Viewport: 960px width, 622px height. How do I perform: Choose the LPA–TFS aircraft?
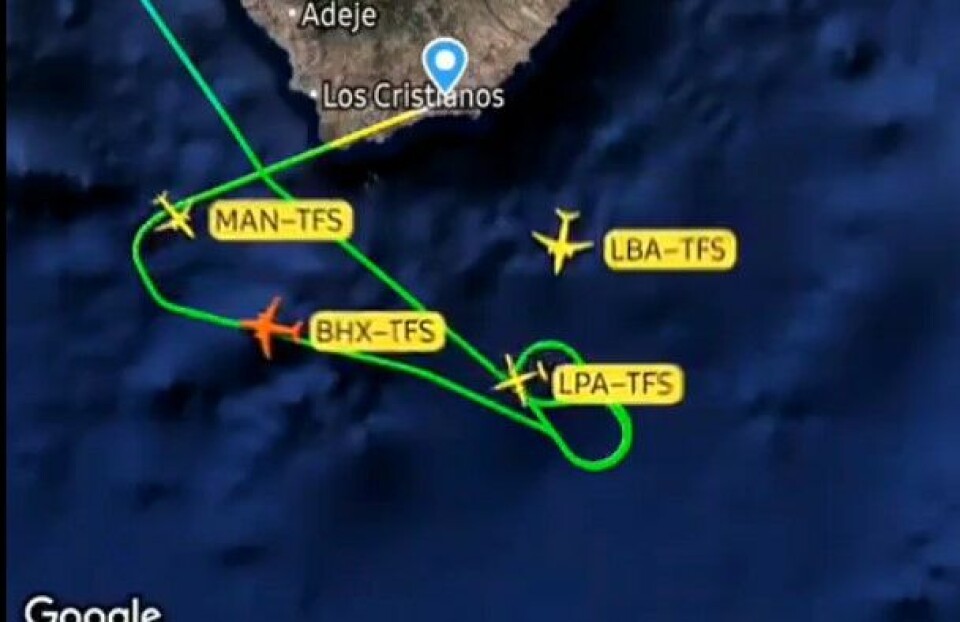coord(519,379)
